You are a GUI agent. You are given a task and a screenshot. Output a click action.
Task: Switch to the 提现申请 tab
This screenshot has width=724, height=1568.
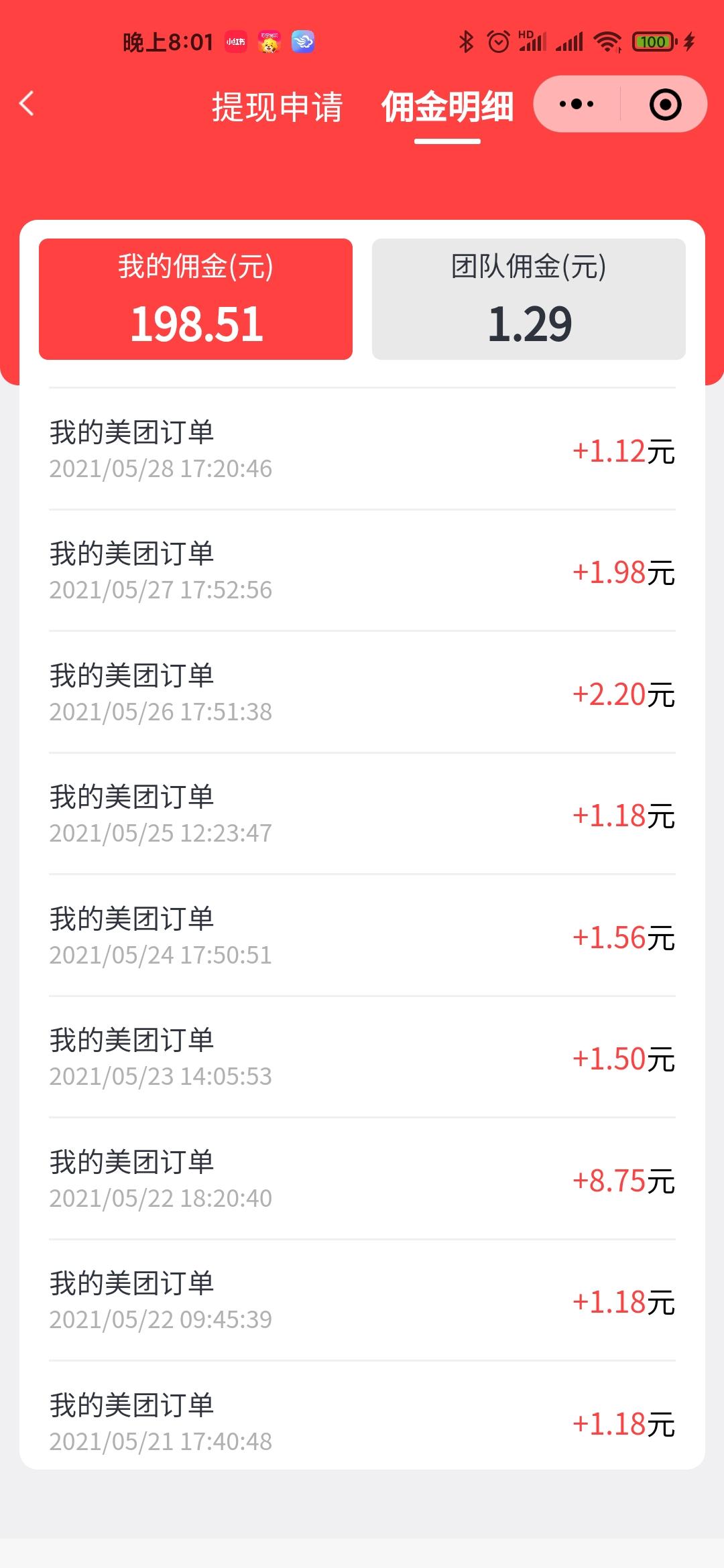coord(277,107)
